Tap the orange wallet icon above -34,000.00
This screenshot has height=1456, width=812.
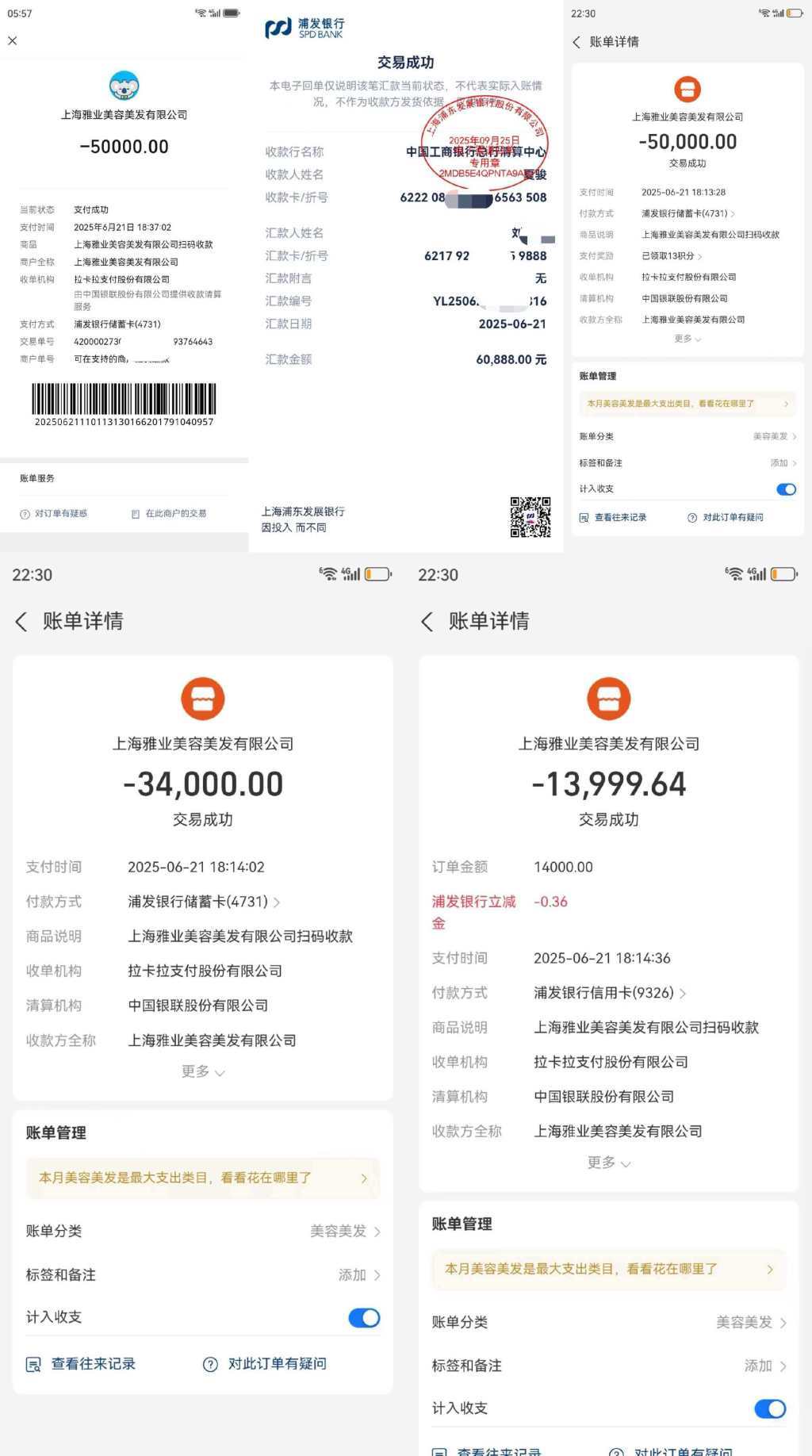203,698
